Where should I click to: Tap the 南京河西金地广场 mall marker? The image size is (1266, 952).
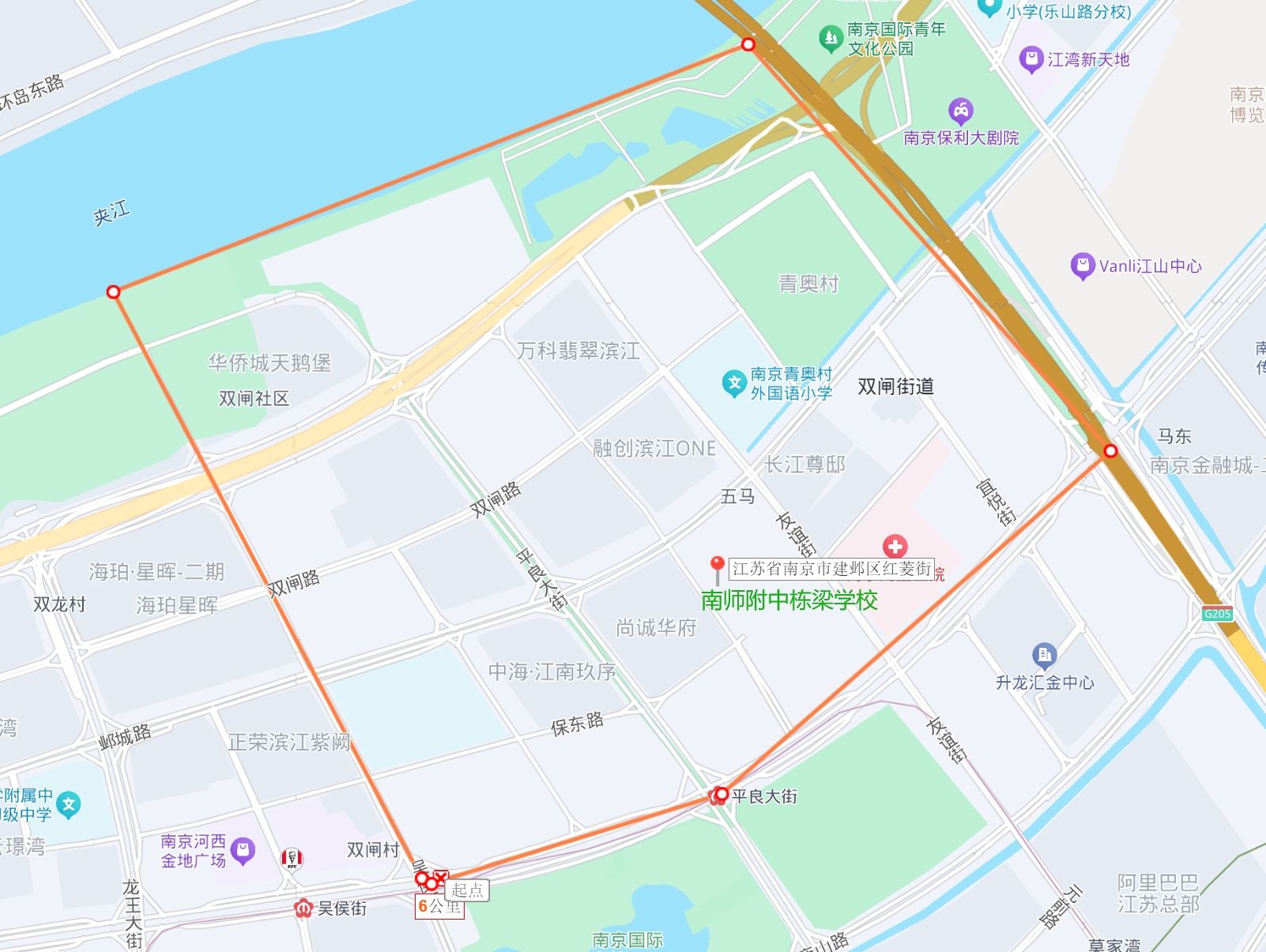click(x=243, y=851)
